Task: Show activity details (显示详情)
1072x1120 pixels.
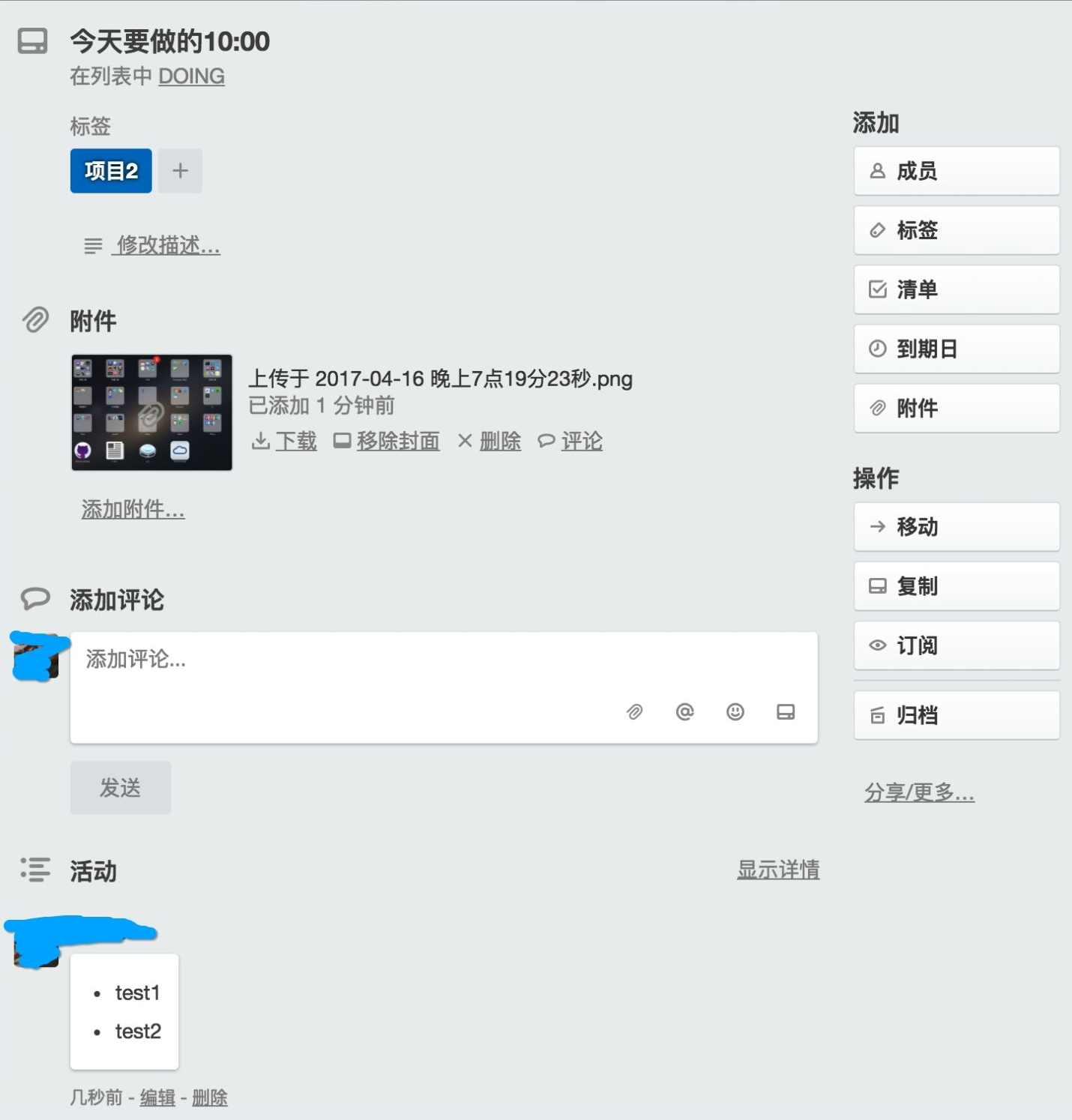Action: [778, 870]
